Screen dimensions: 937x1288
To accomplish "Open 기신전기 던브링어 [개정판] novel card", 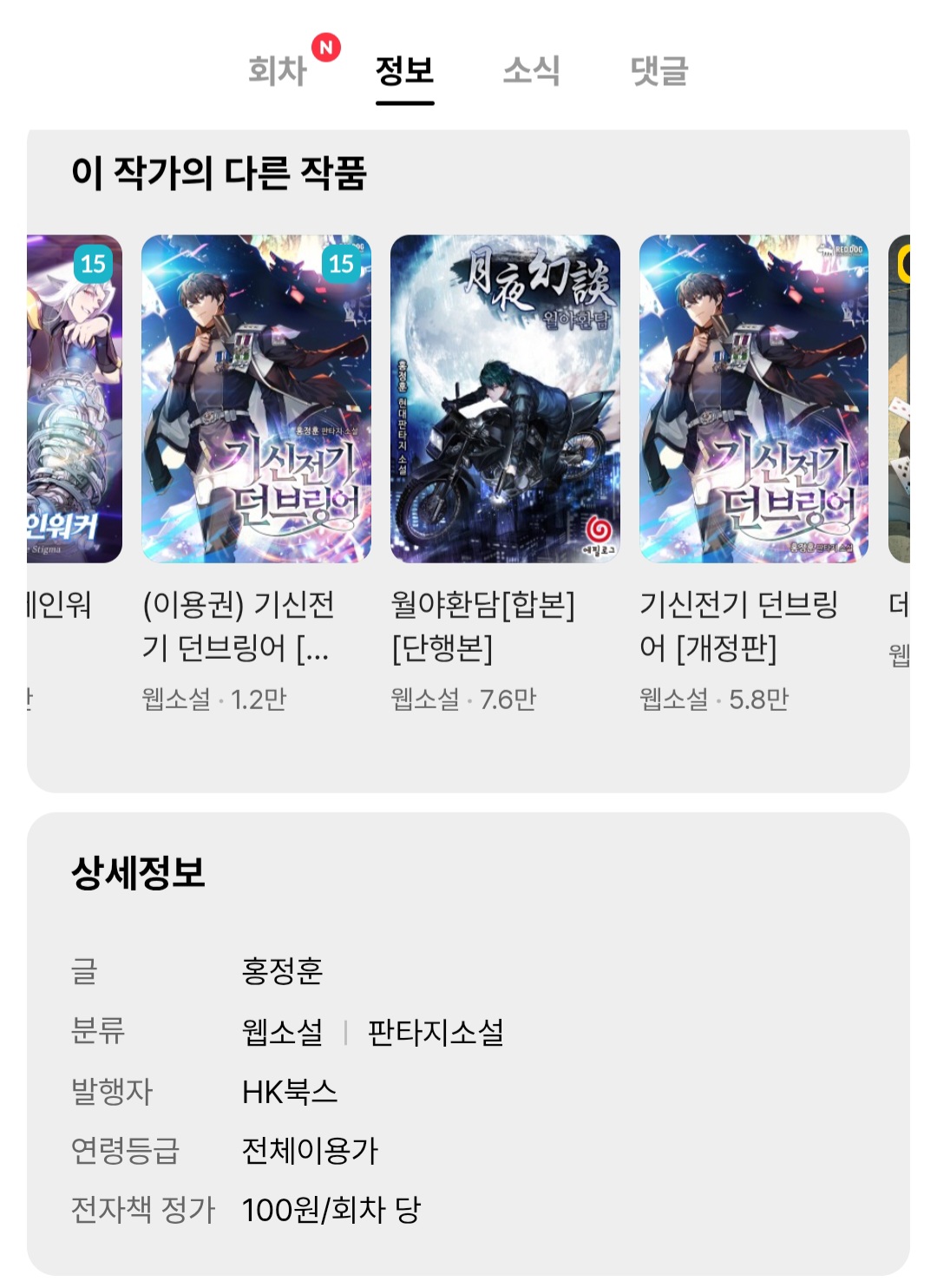I will (753, 399).
